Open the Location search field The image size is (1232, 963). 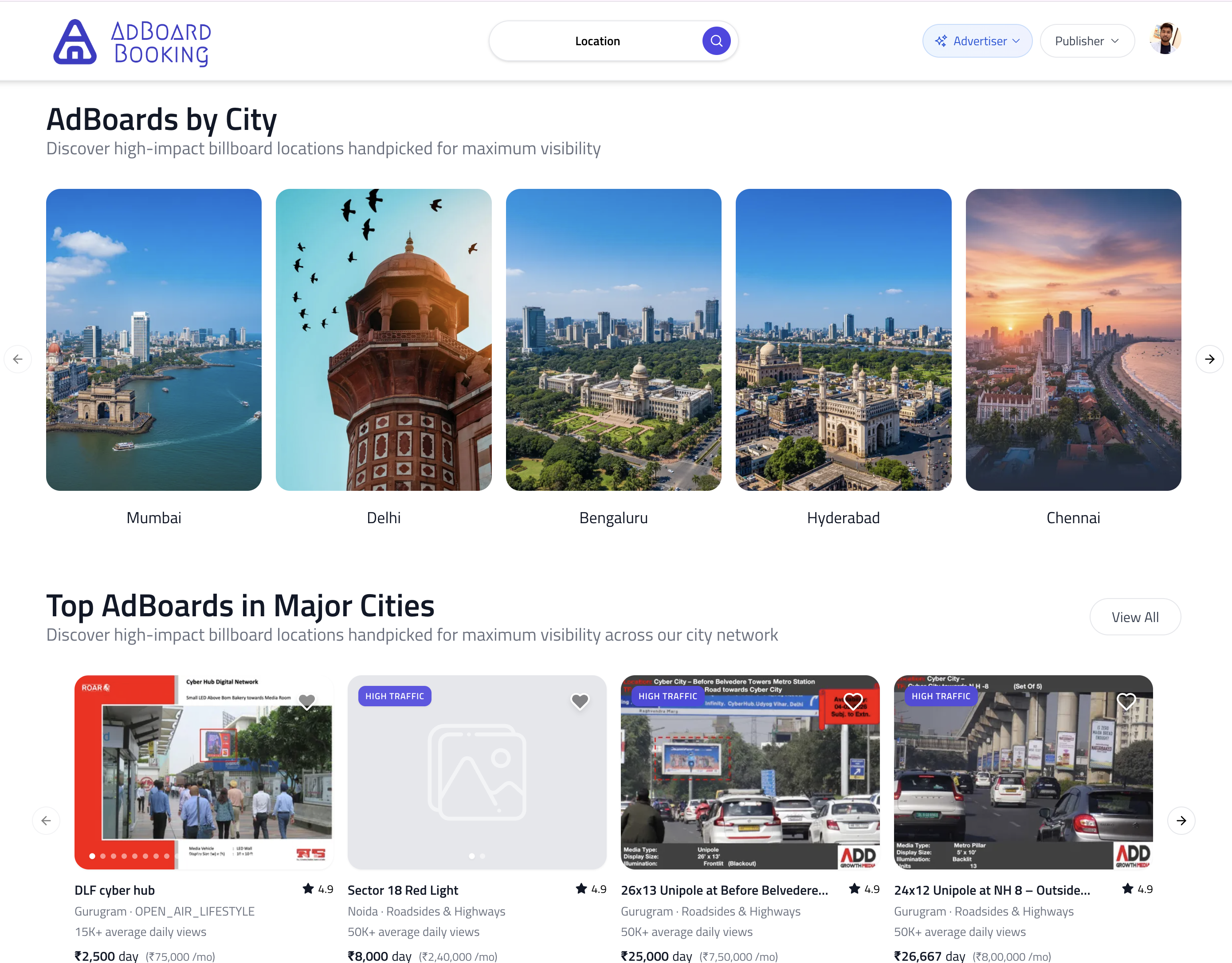tap(597, 41)
